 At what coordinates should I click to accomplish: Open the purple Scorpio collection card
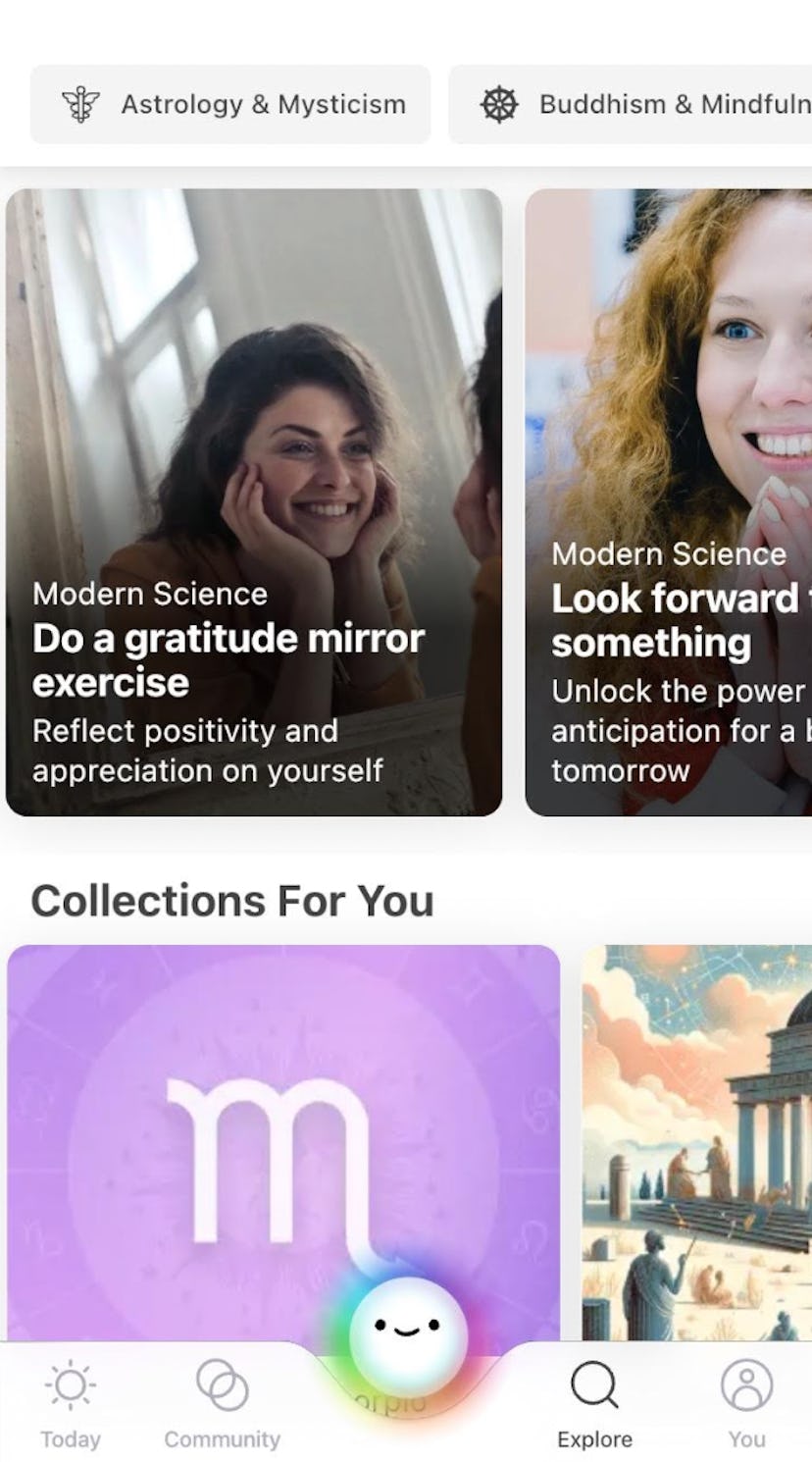[283, 1128]
